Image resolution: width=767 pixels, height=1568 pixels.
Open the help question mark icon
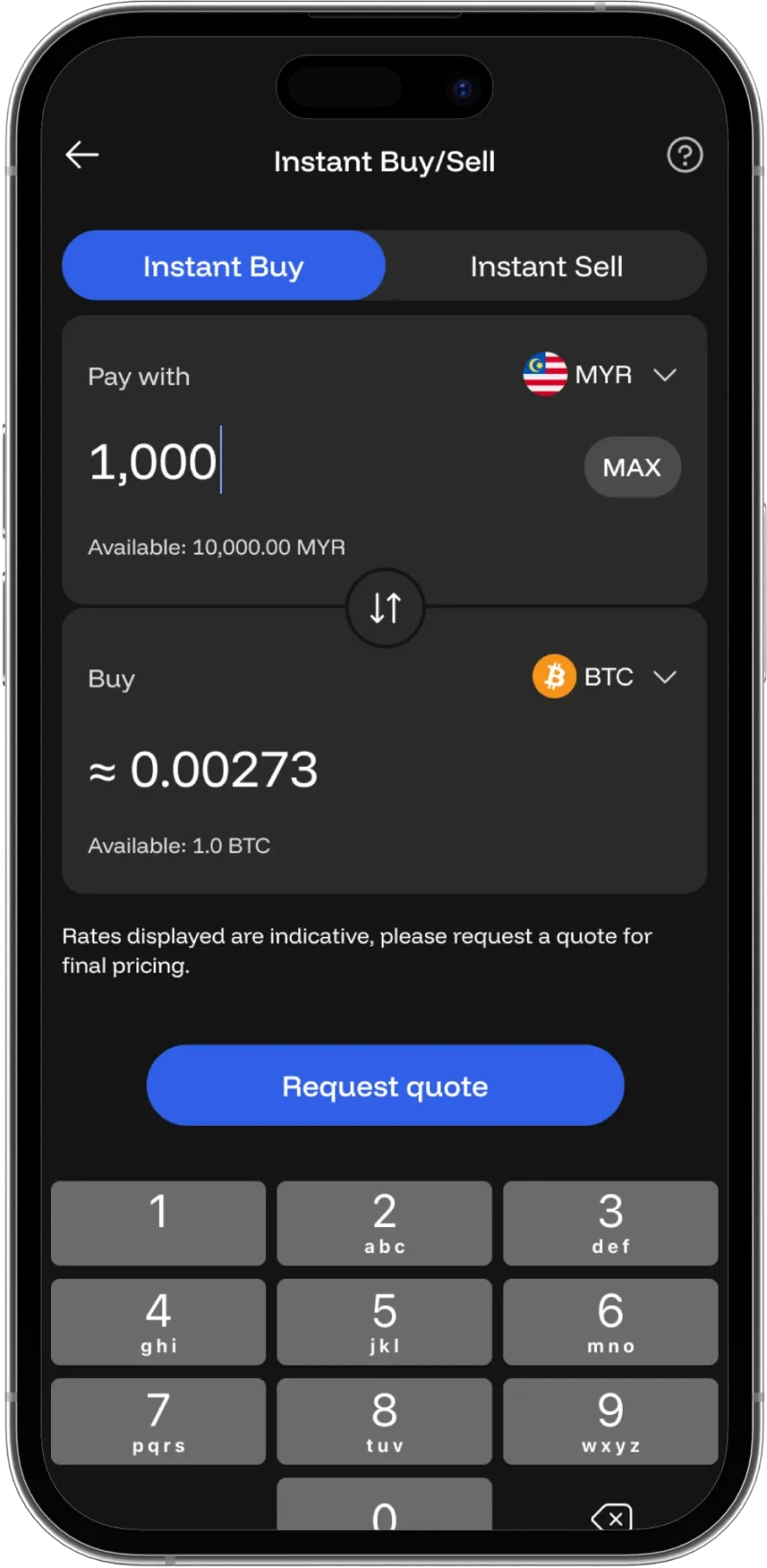point(685,155)
